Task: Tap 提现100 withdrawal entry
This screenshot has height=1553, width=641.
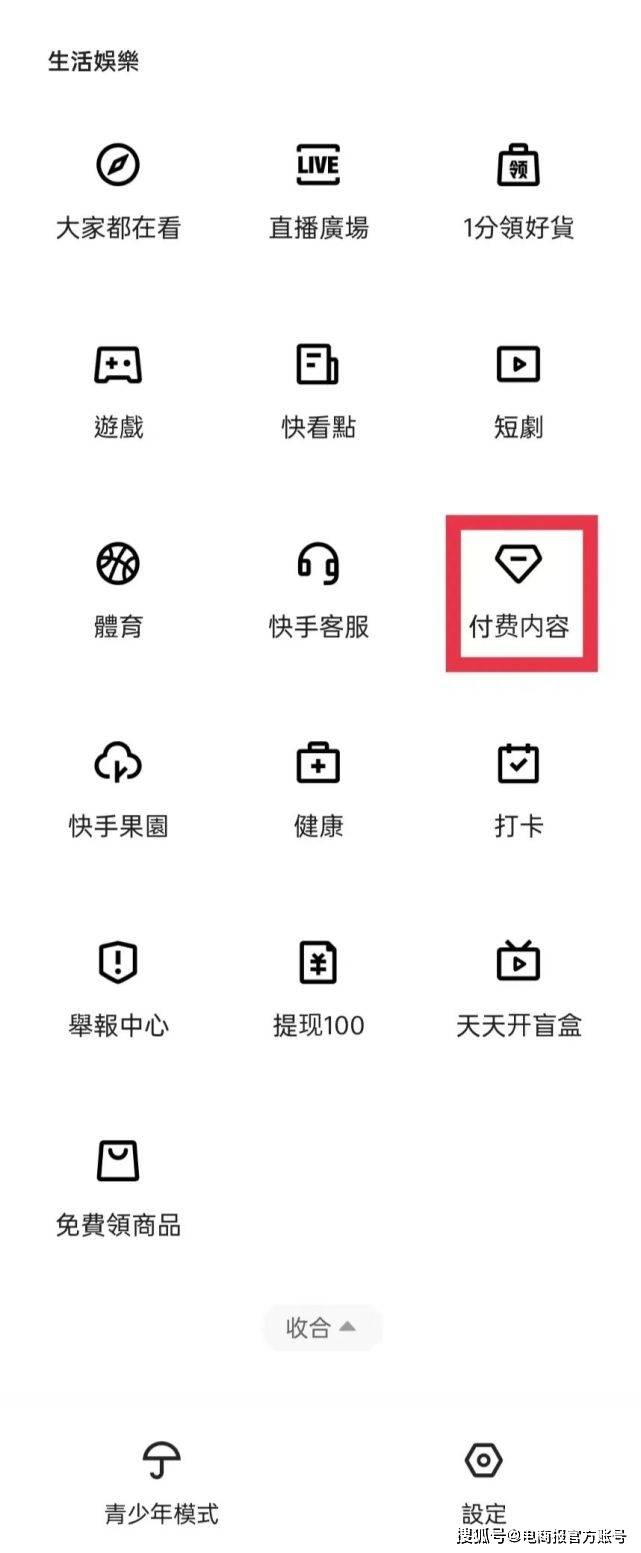Action: 318,988
